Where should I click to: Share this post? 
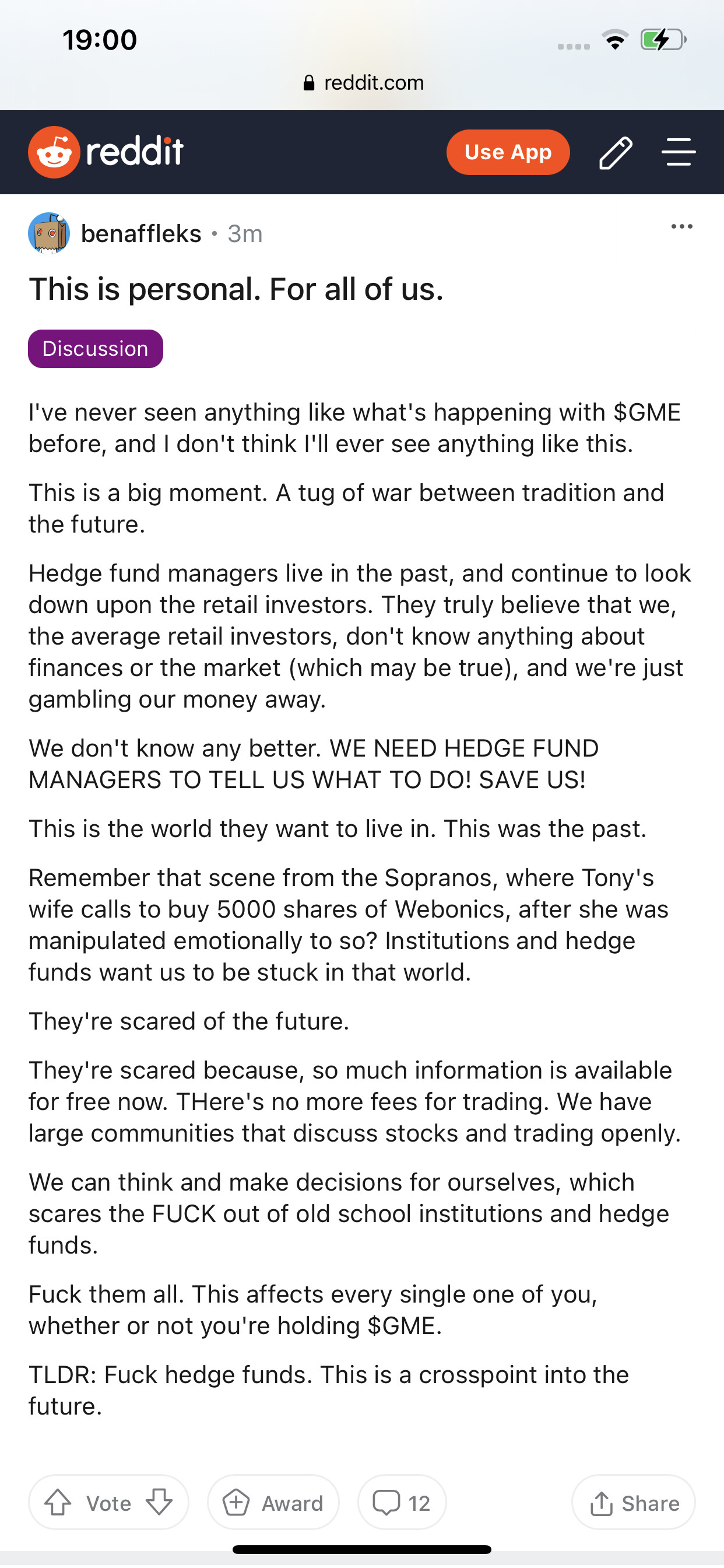point(633,1502)
